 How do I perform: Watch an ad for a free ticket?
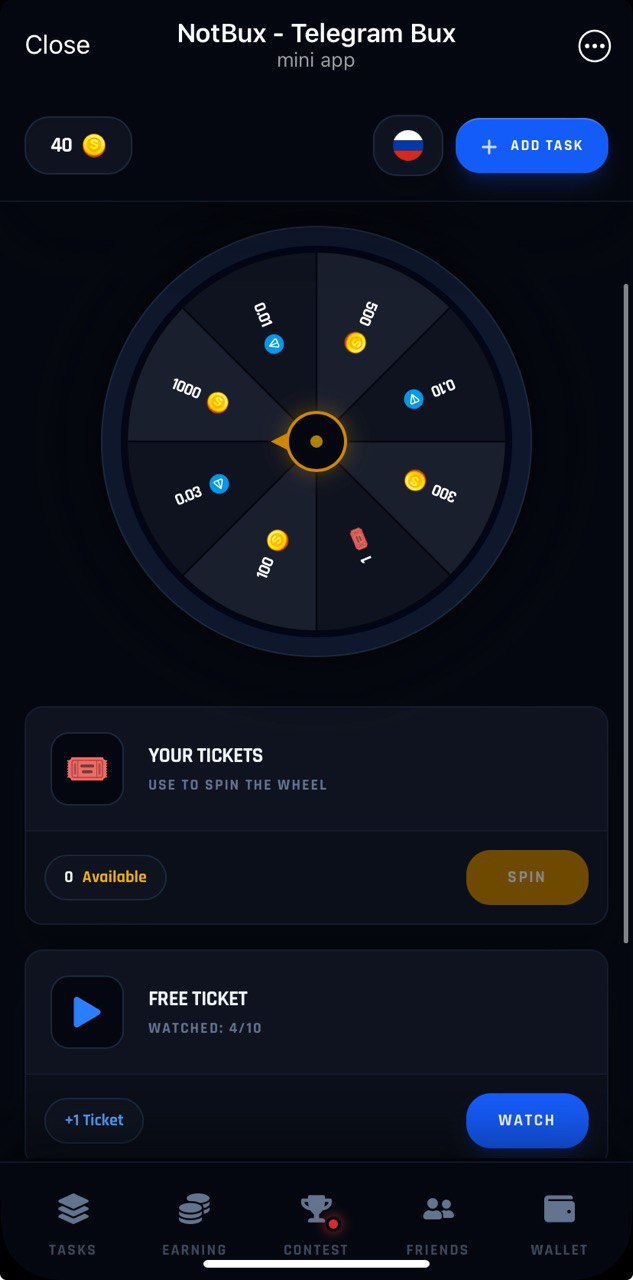(527, 1120)
